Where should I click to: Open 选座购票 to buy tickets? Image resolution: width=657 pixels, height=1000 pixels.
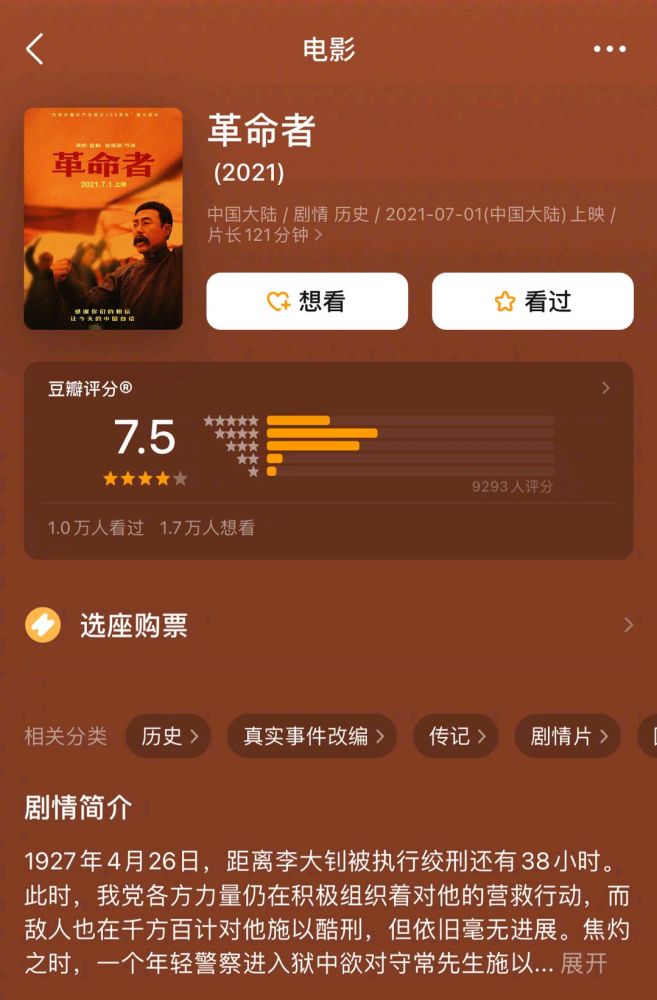click(x=328, y=625)
